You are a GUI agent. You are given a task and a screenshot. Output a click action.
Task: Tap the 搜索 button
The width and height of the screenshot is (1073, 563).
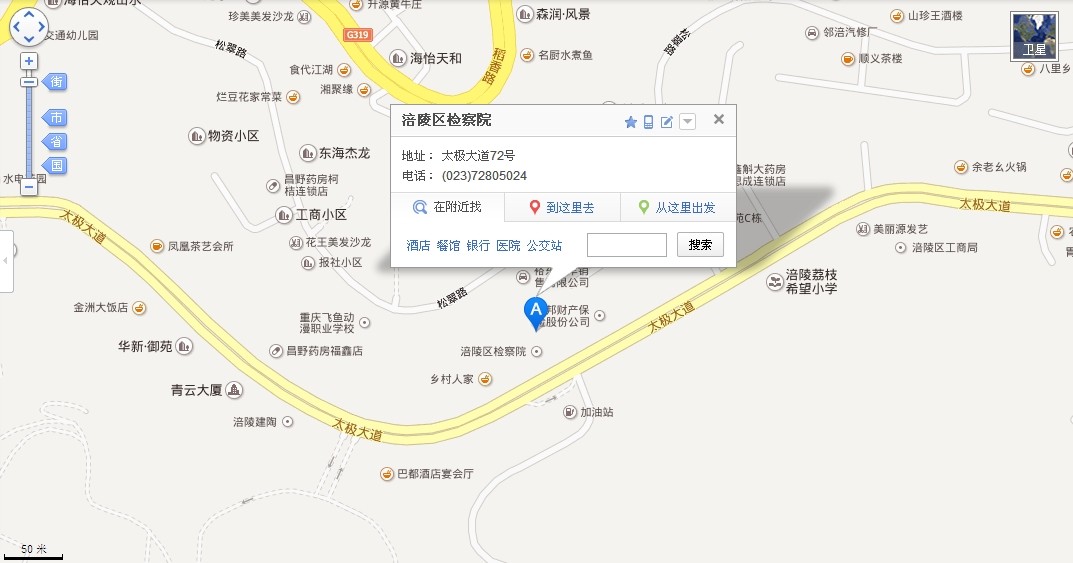[x=700, y=245]
